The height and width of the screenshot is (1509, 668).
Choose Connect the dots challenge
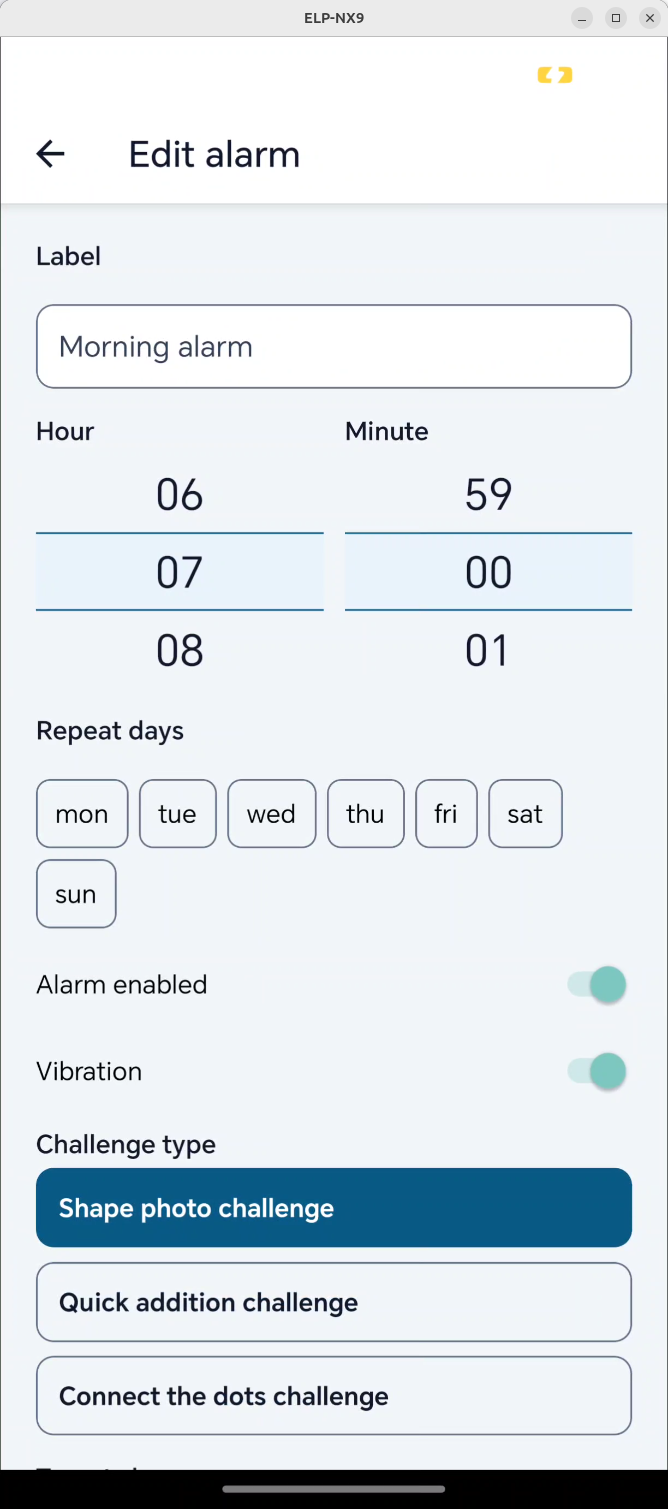[x=334, y=1396]
